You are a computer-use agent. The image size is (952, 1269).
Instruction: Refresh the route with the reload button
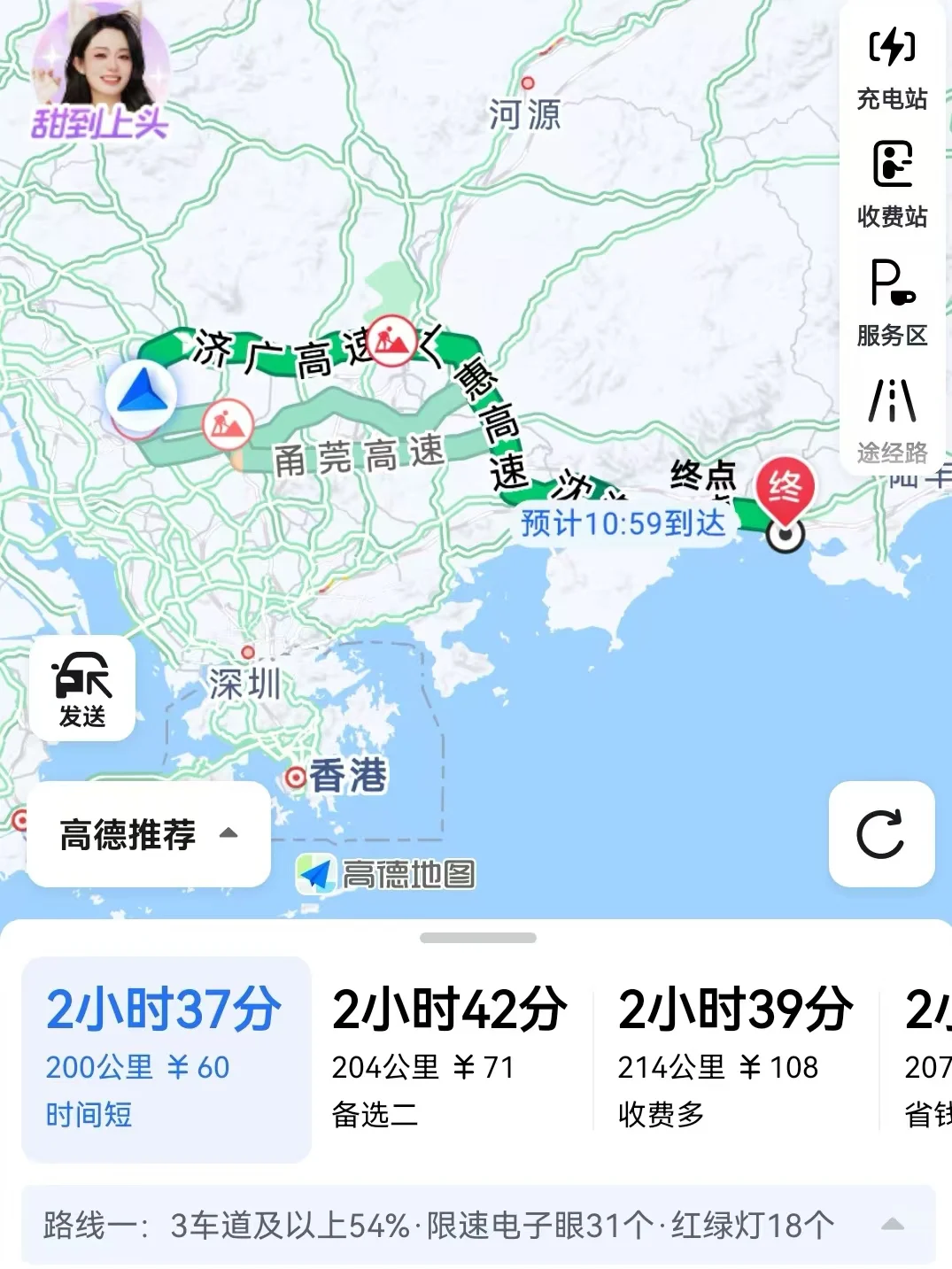(x=881, y=834)
